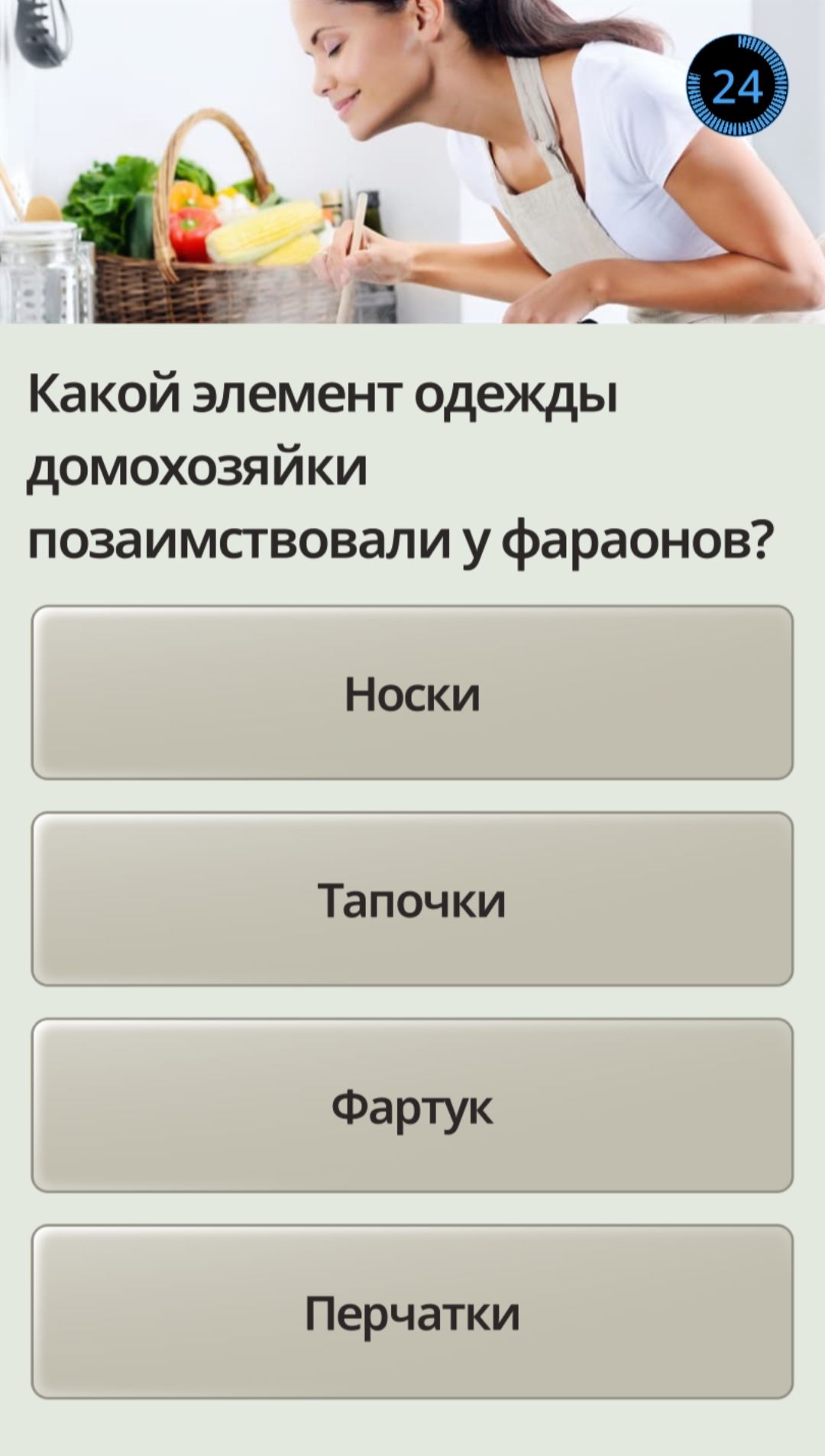Select the answer Носки
Viewport: 825px width, 1456px height.
(412, 692)
